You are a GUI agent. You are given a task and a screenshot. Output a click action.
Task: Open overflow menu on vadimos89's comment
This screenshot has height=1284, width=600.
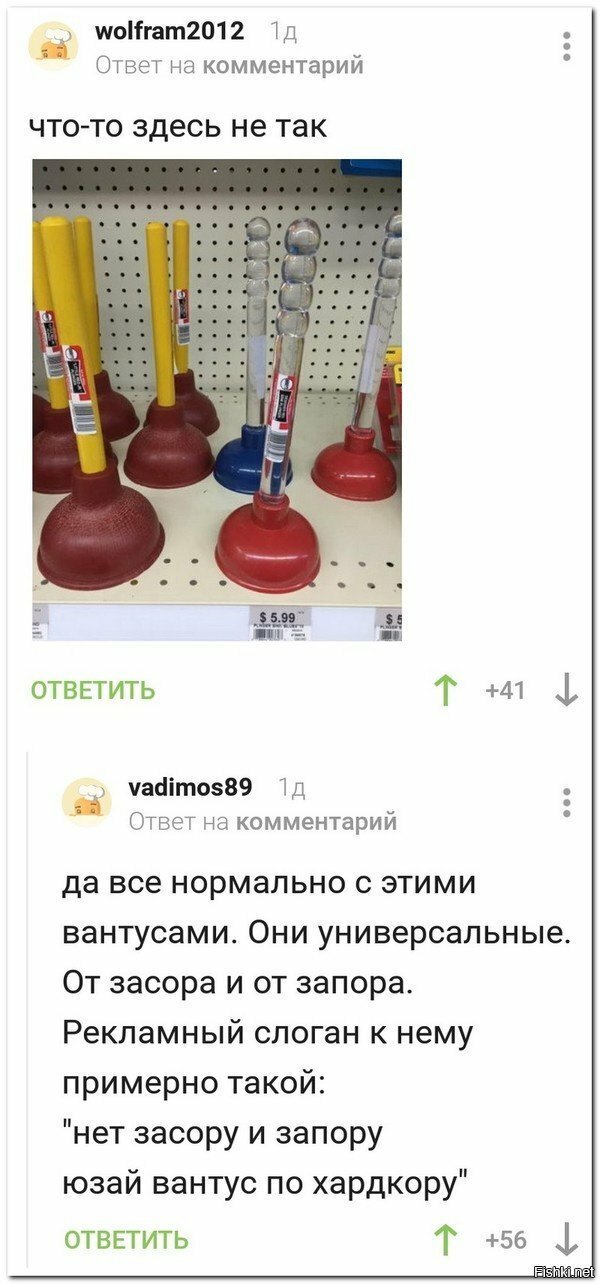click(567, 803)
